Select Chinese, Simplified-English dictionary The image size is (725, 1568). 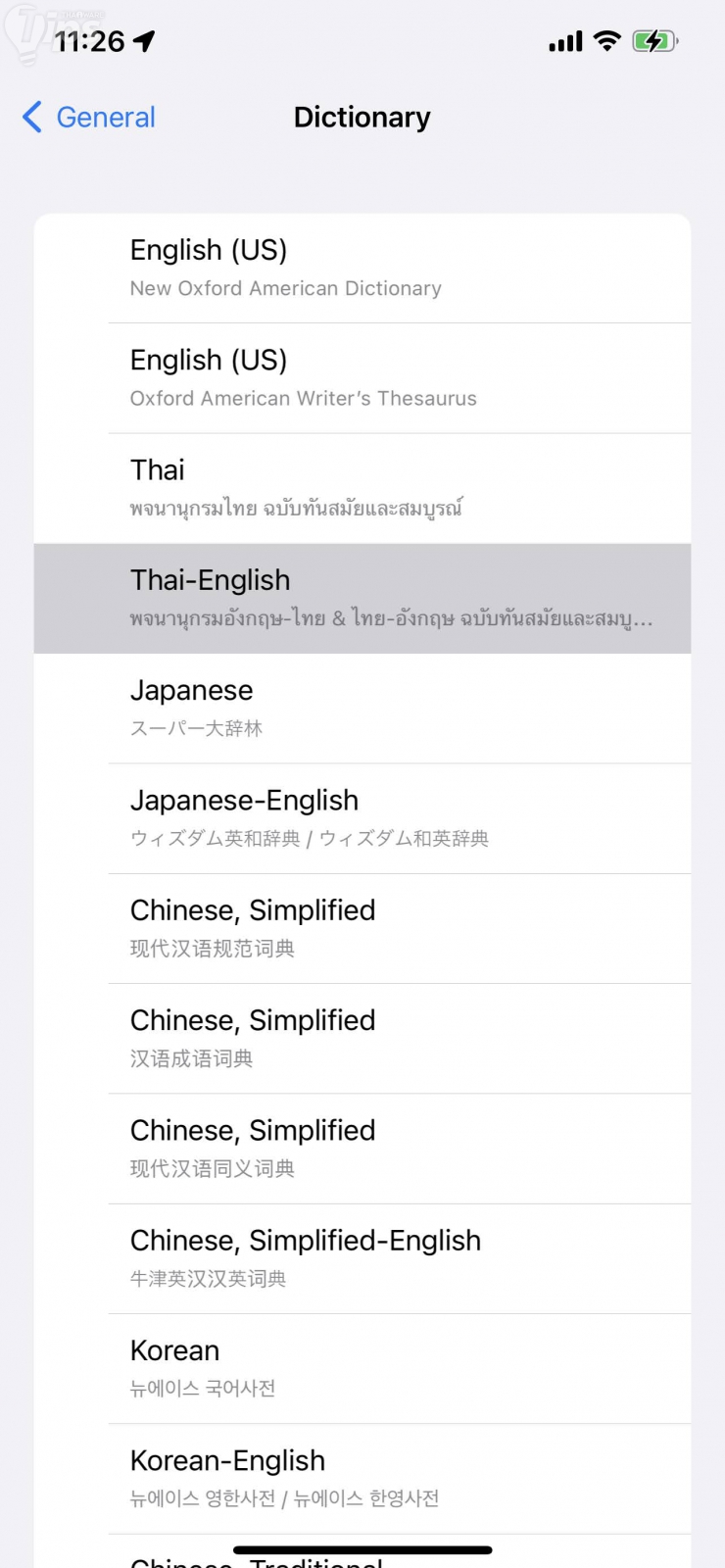pos(362,1258)
